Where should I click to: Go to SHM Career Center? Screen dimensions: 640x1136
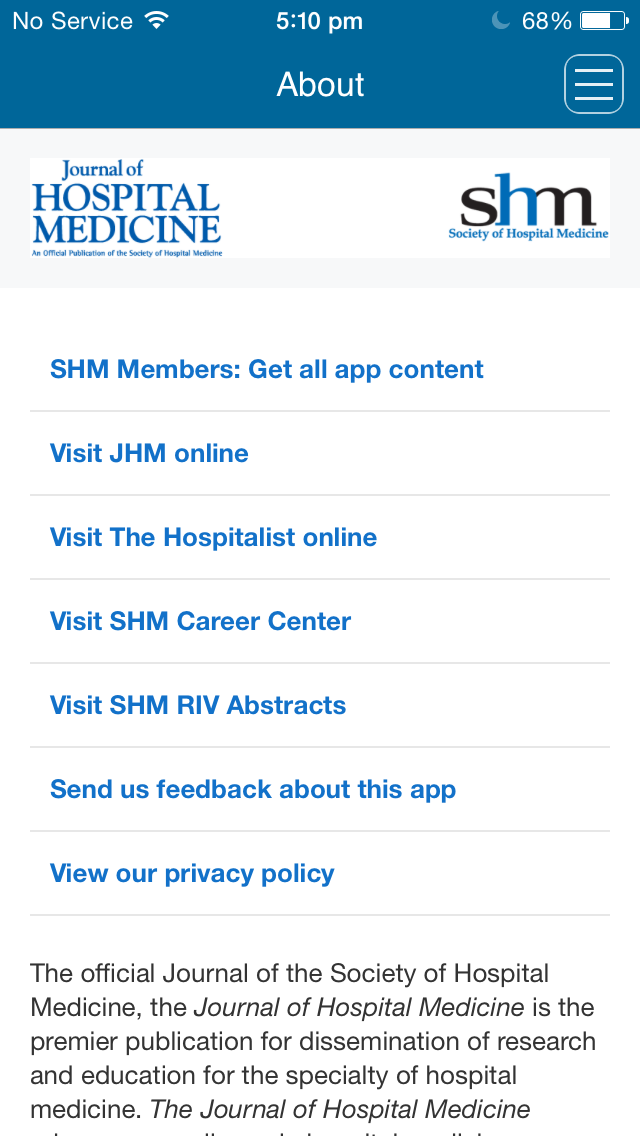point(200,621)
